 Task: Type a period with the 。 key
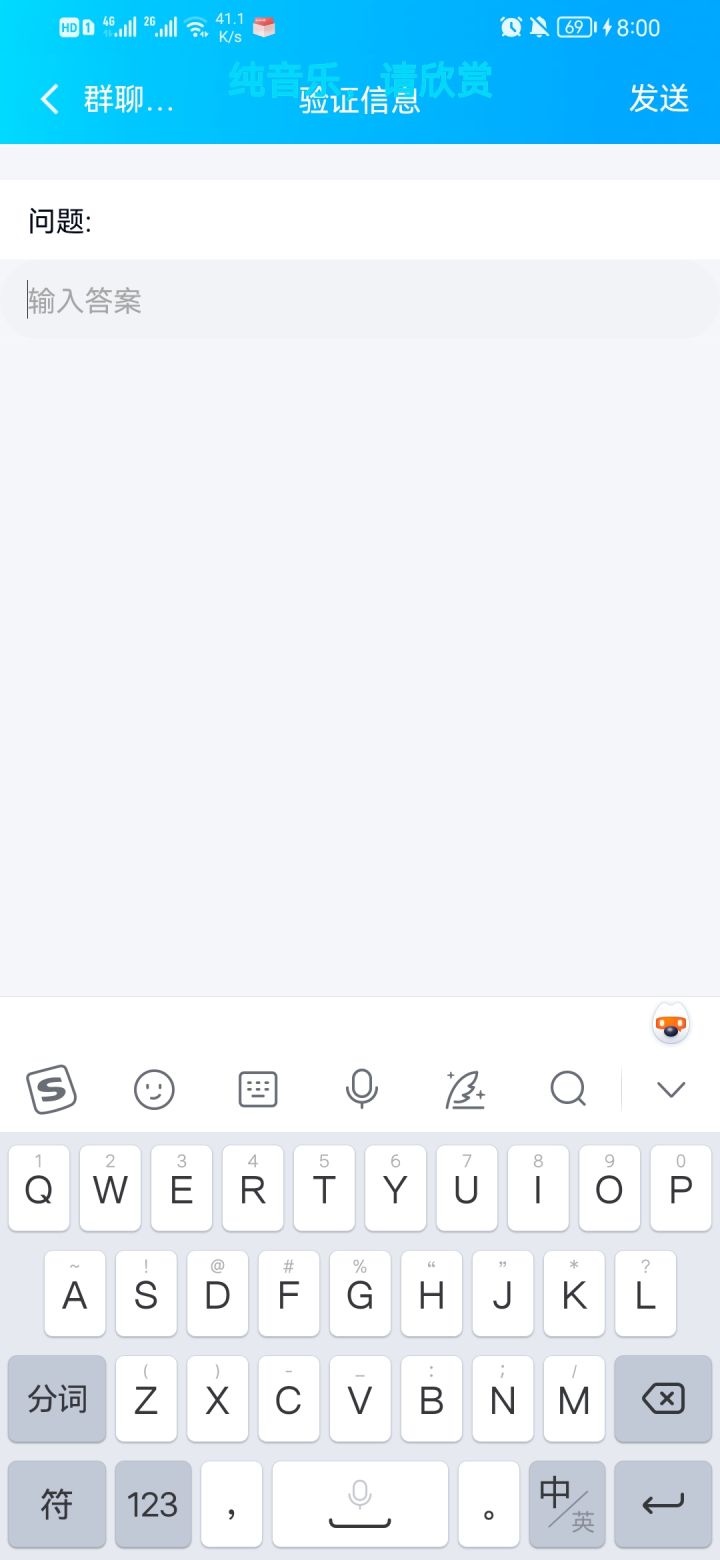point(488,1504)
